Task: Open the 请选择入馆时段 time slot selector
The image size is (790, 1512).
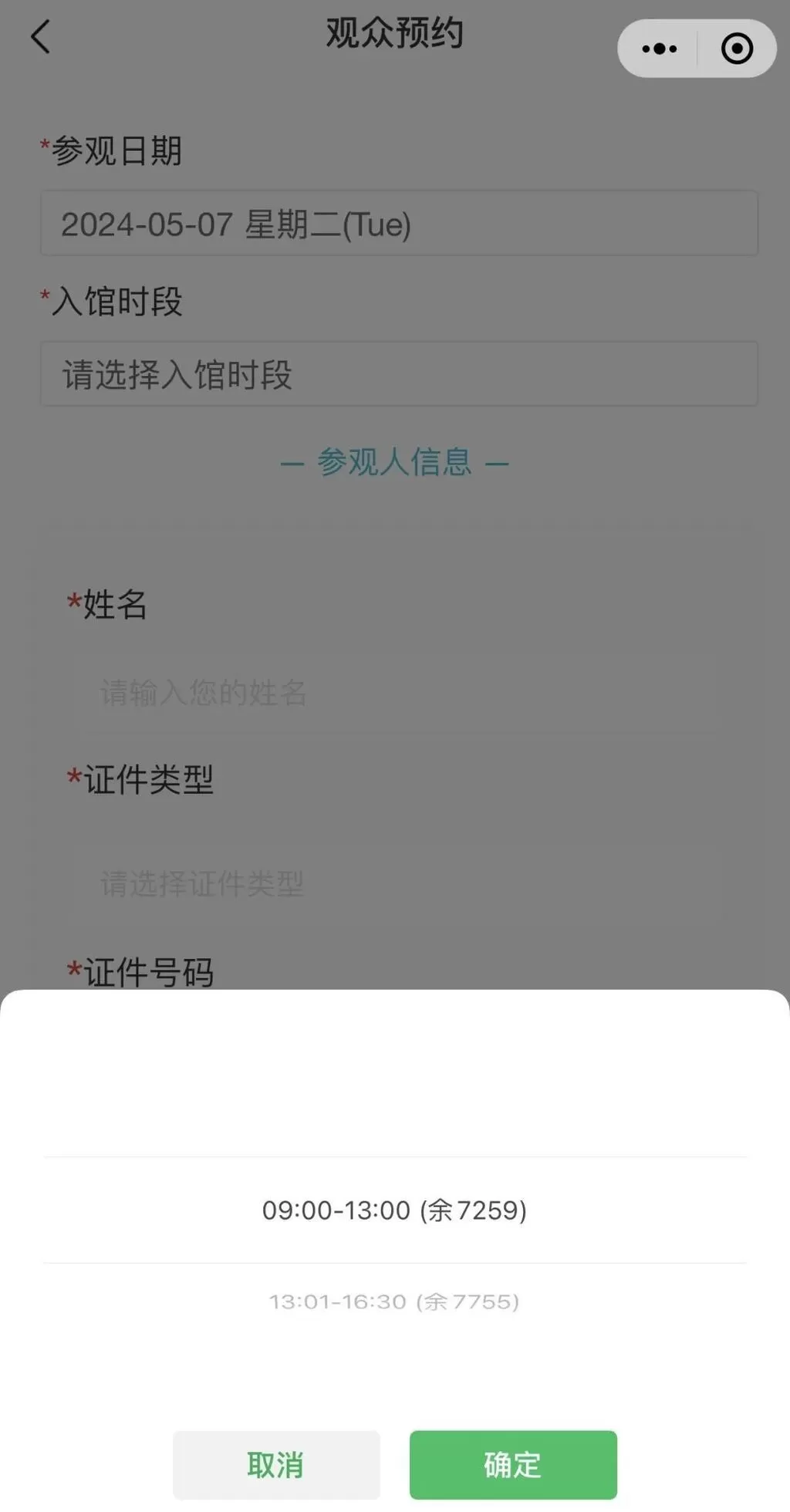Action: tap(398, 373)
